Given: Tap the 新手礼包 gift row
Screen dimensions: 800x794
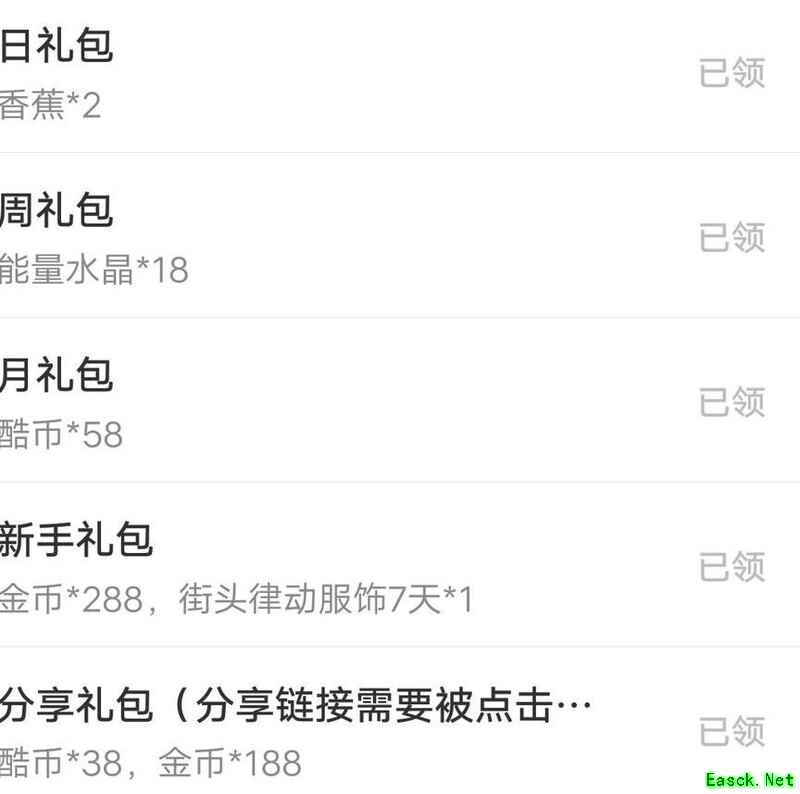Looking at the screenshot, I should point(300,566).
